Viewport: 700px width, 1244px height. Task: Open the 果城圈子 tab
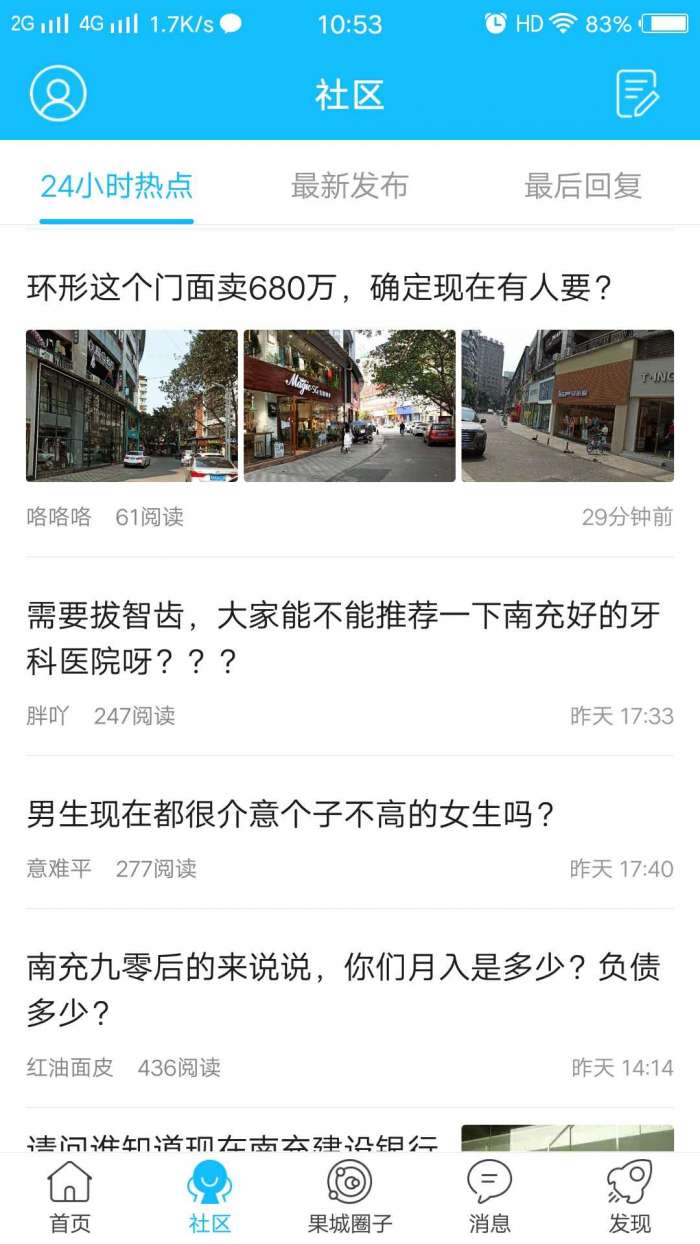[350, 1197]
